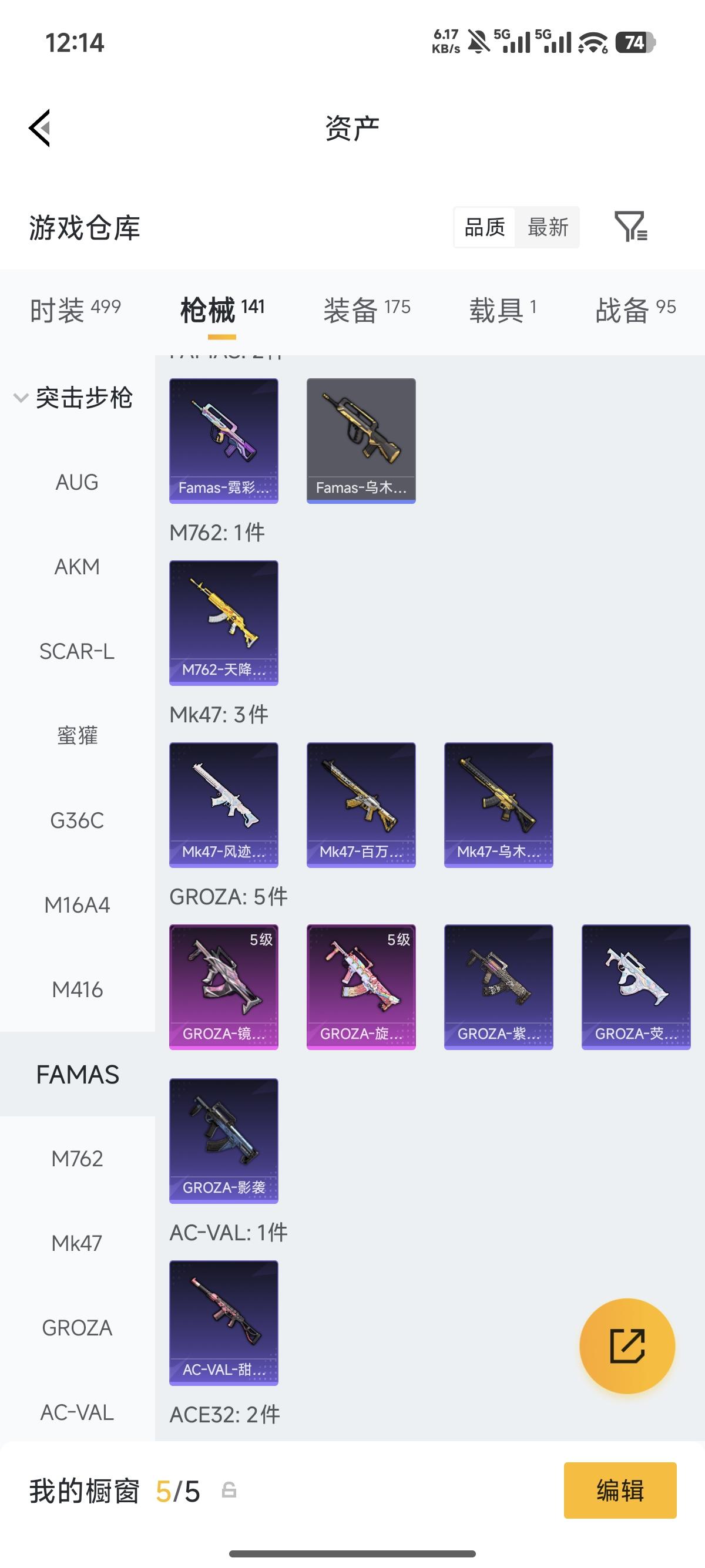The image size is (705, 1568).
Task: Switch to the 战备 tab
Action: (x=636, y=310)
